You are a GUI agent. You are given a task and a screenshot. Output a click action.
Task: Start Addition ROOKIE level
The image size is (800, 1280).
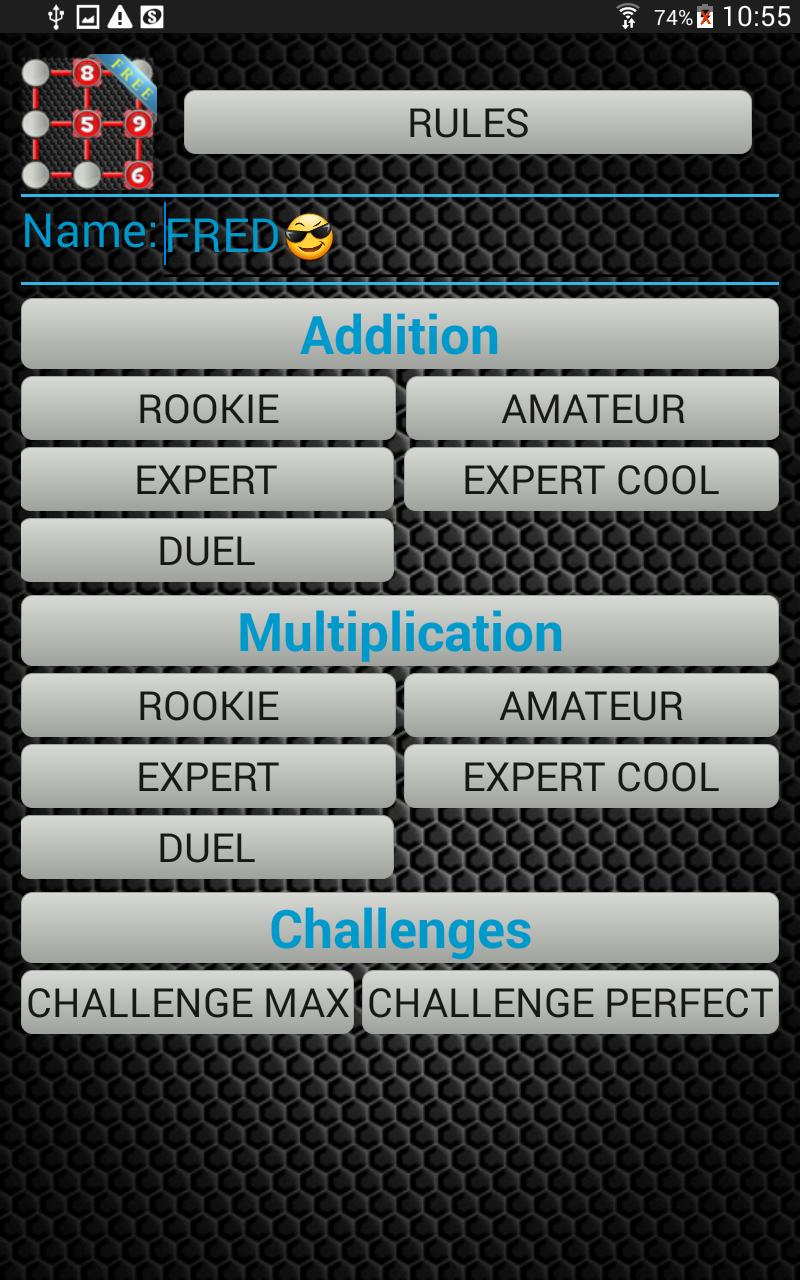[208, 408]
